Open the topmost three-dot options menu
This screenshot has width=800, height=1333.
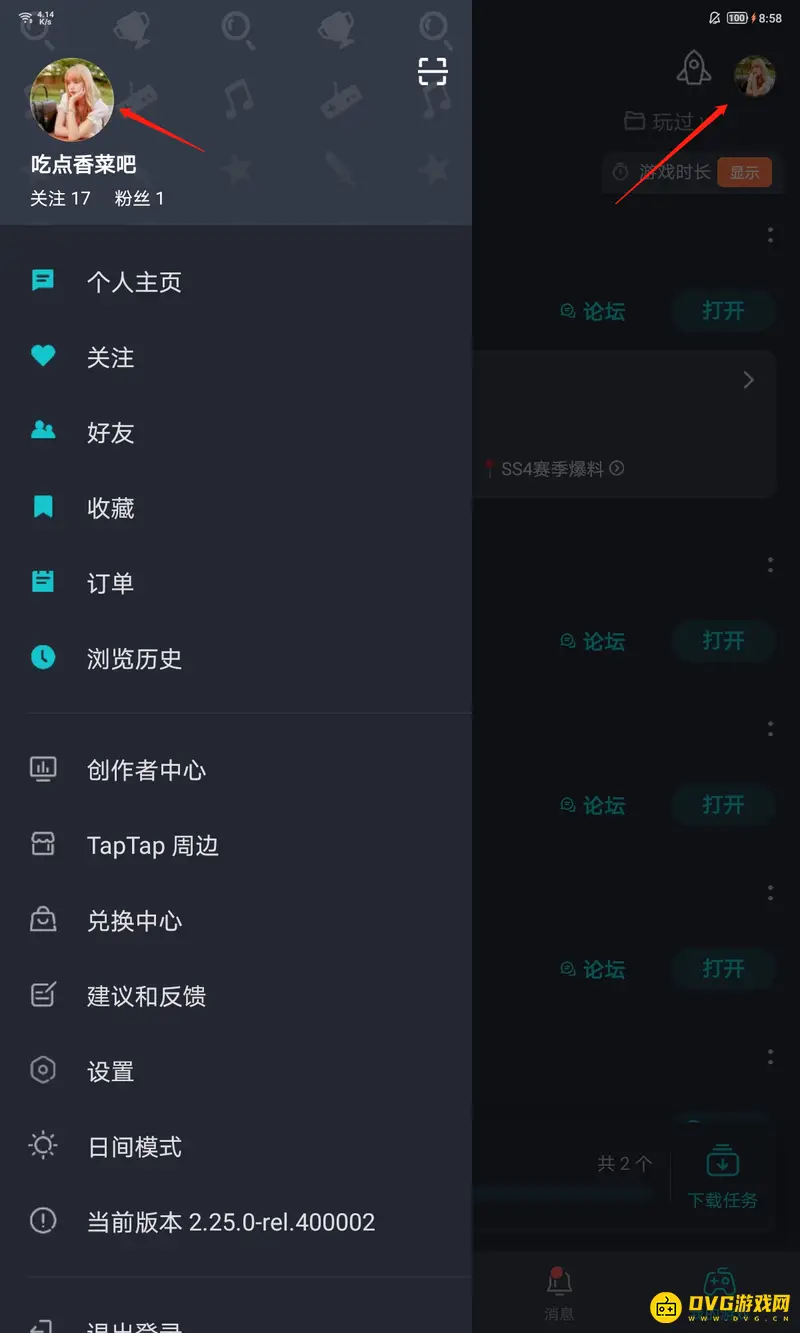pos(770,235)
